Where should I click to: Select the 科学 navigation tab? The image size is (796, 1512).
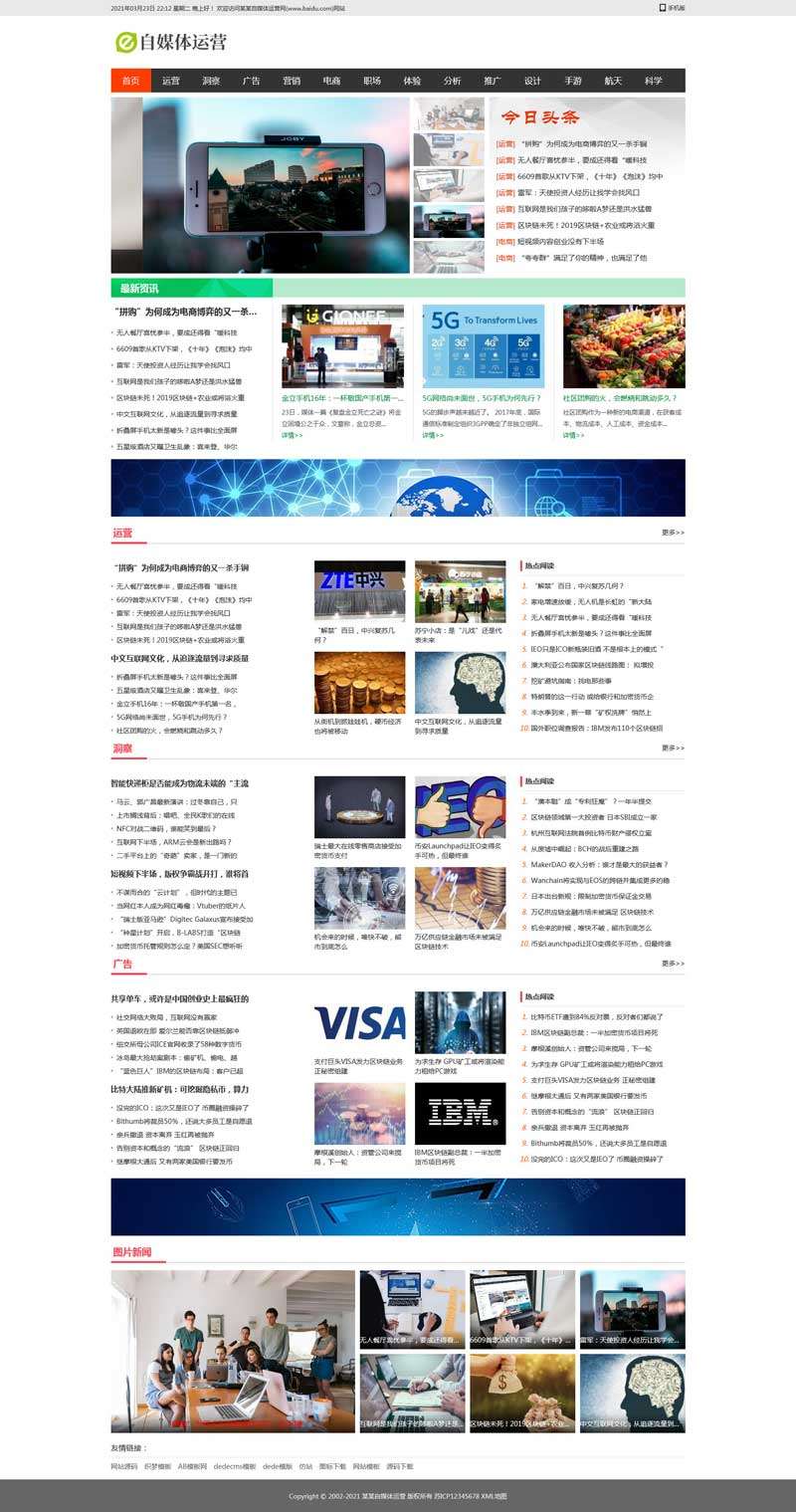pos(653,81)
